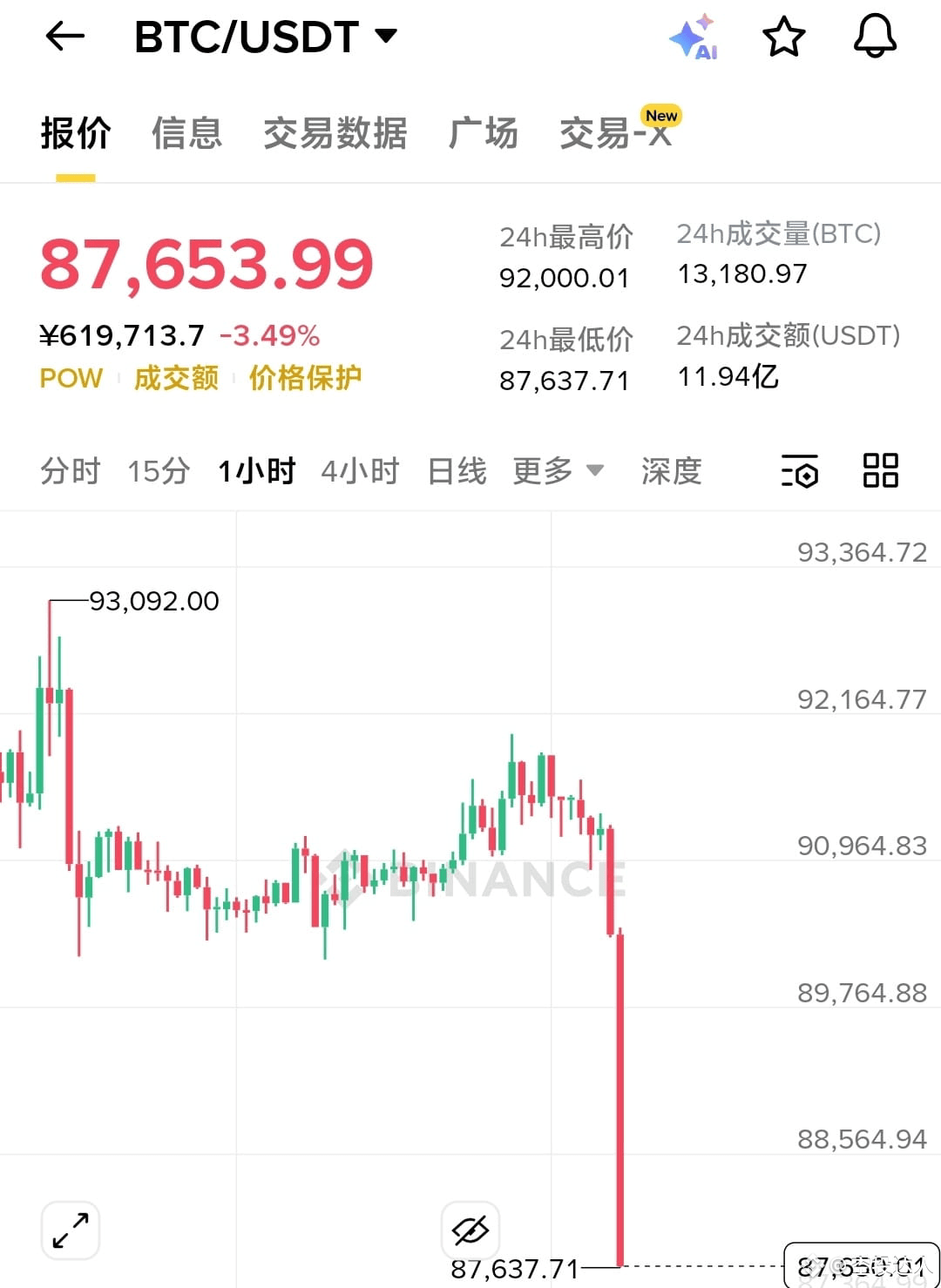Go back using the arrow
The width and height of the screenshot is (941, 1288).
pyautogui.click(x=65, y=37)
